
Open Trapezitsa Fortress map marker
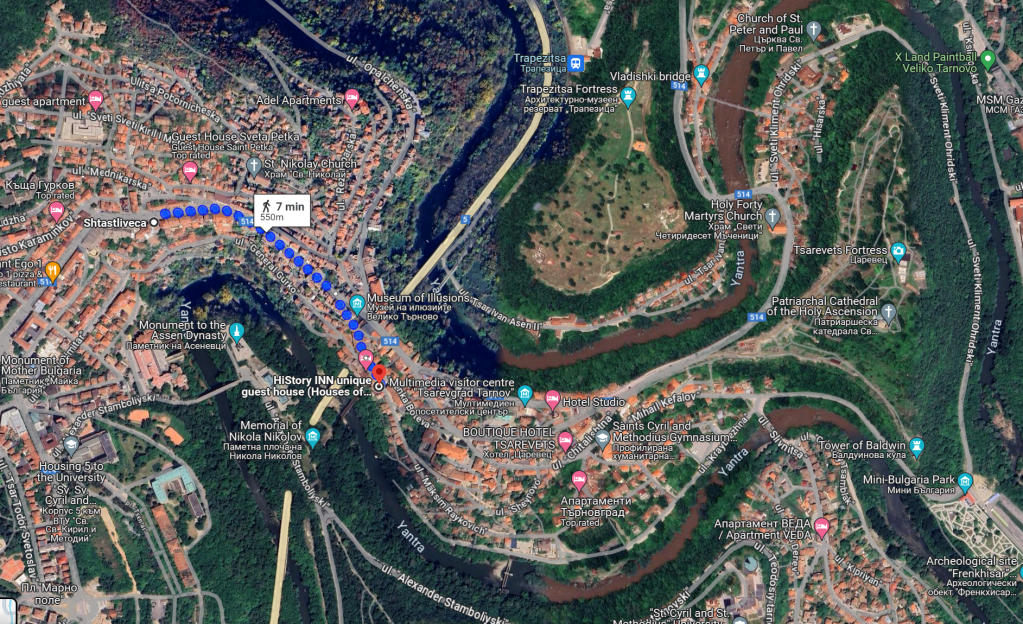tap(627, 97)
